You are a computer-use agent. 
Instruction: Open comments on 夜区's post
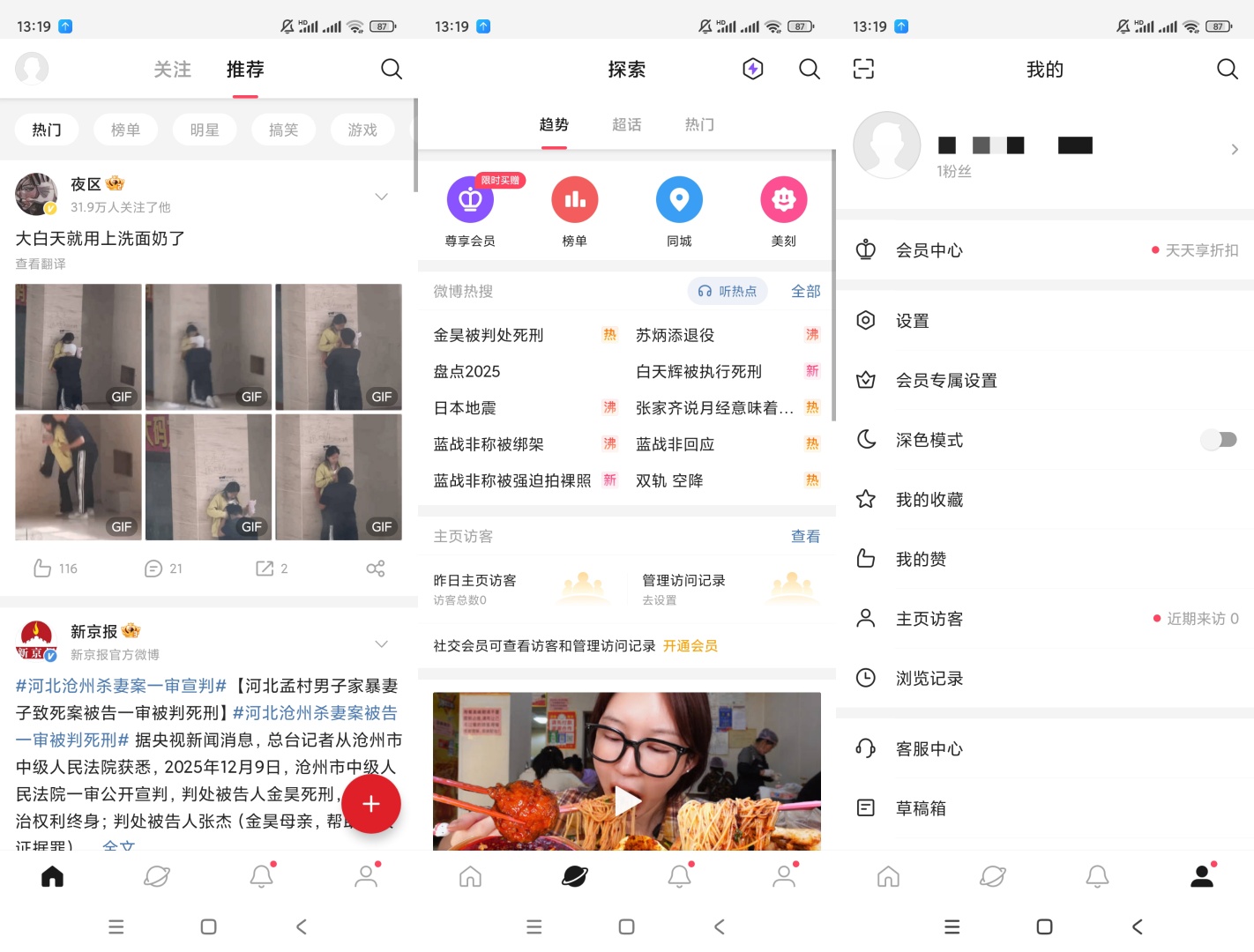coord(154,569)
